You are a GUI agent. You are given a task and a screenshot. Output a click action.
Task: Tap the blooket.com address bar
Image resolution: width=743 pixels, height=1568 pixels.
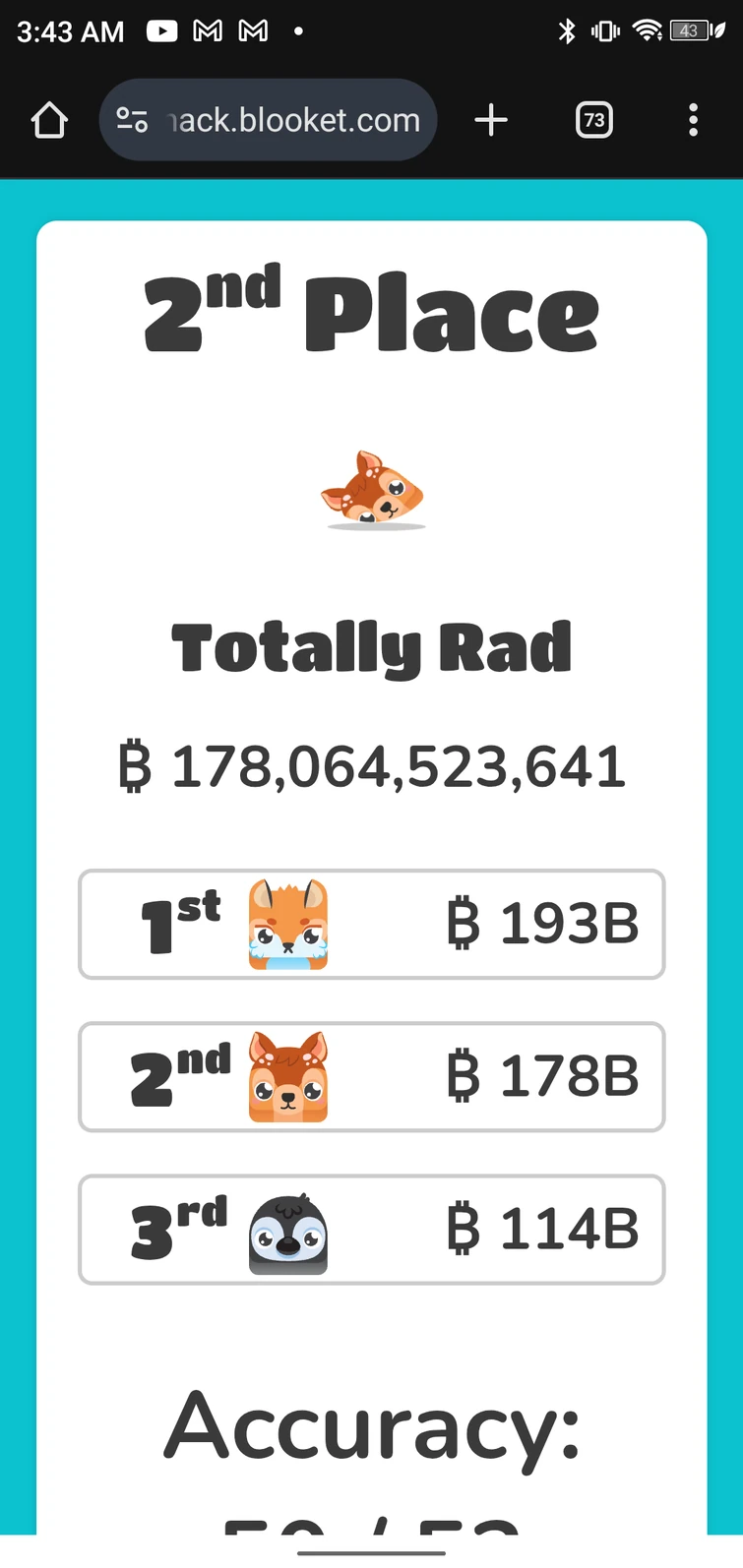coord(295,120)
